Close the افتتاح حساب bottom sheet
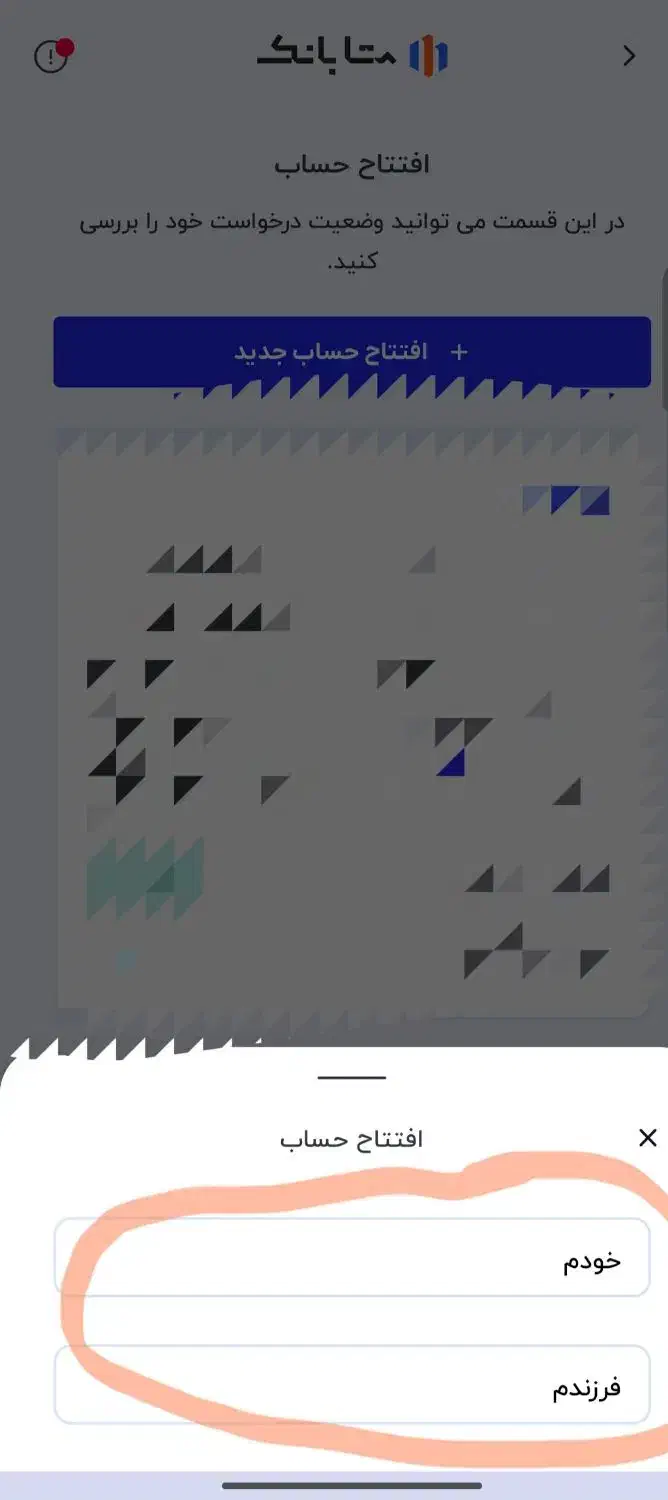Screen dimensions: 668x1500 click(x=647, y=1137)
